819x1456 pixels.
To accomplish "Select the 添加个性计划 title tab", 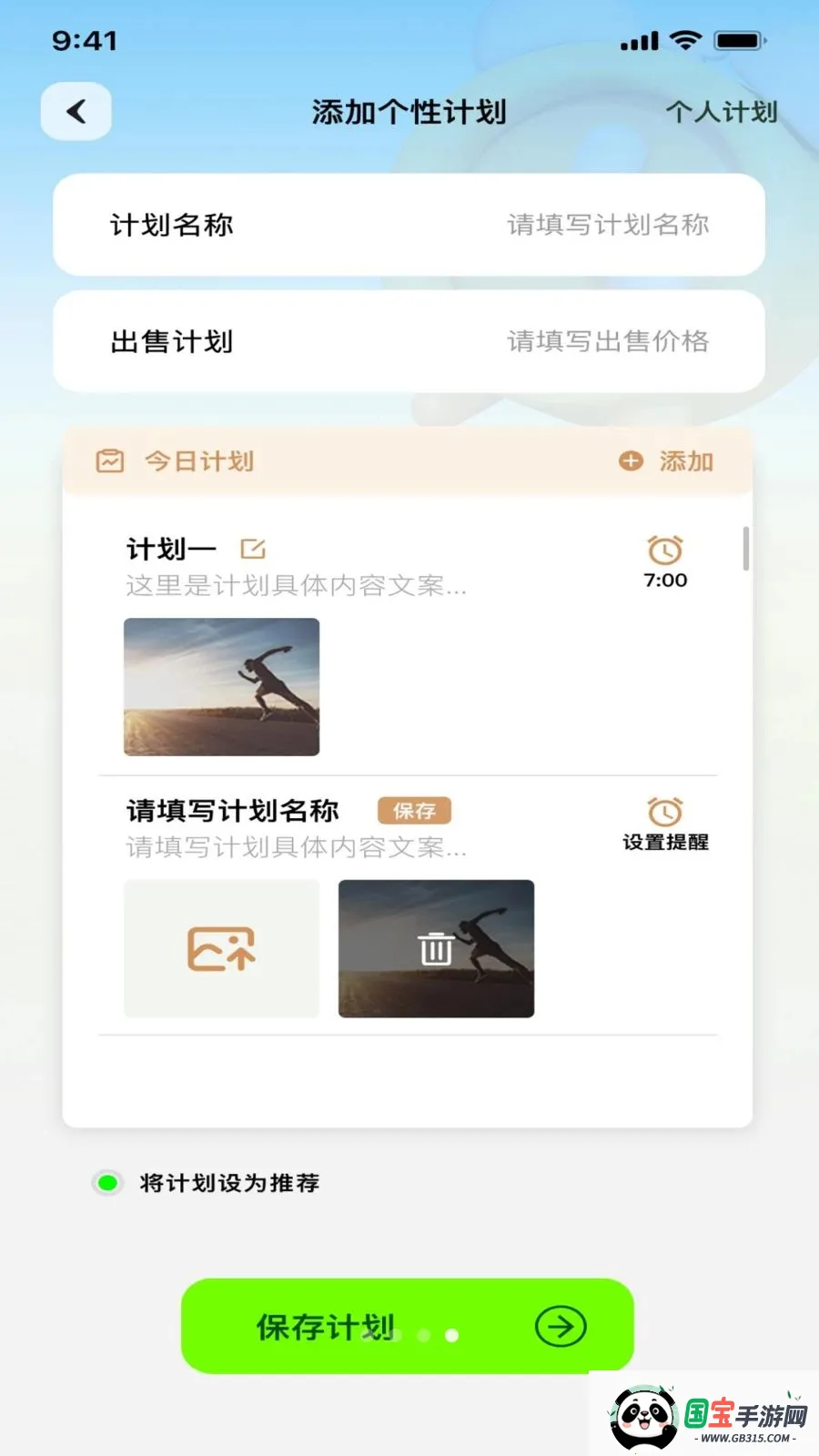I will tap(409, 111).
